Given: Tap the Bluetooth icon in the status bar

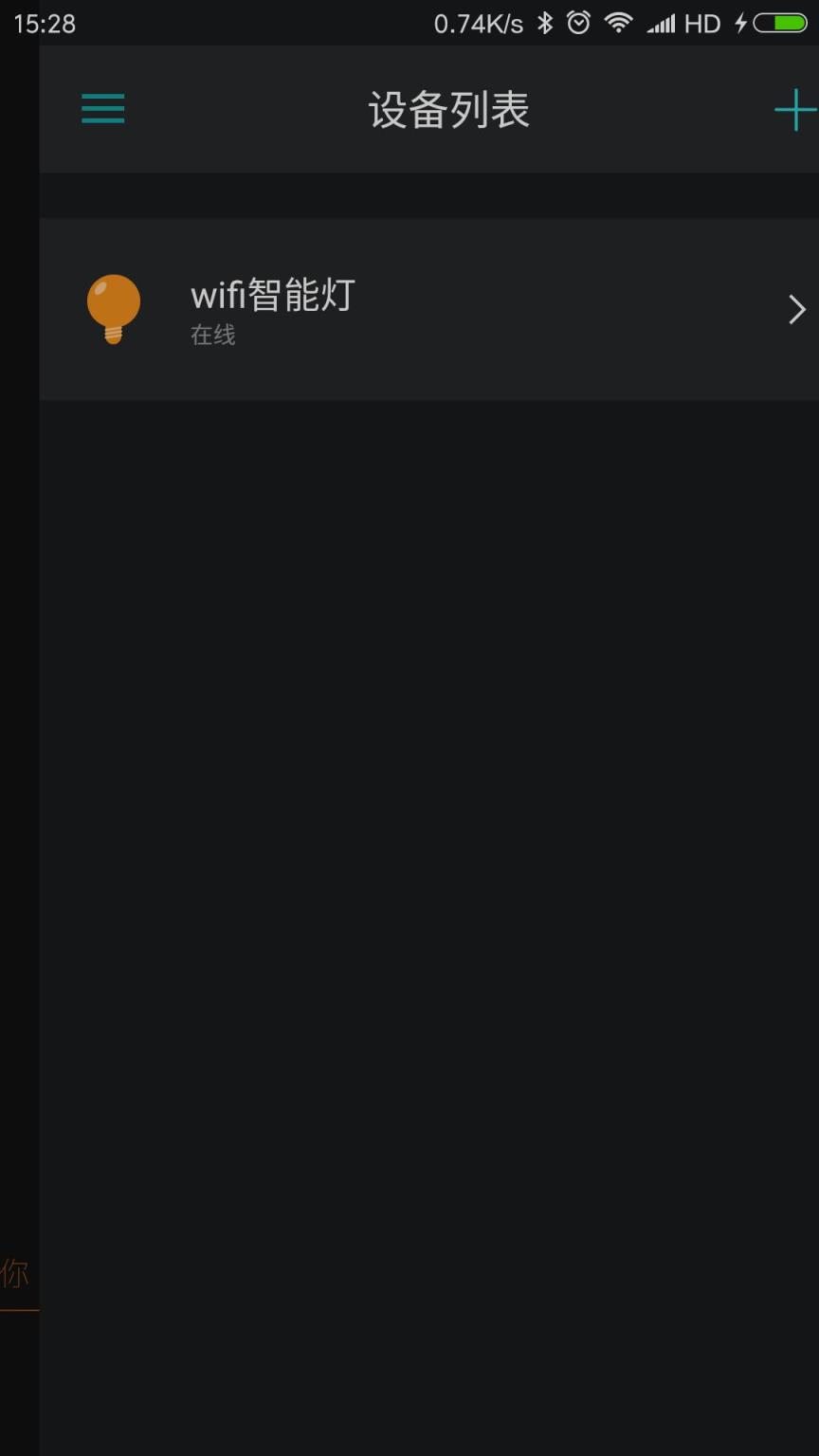Looking at the screenshot, I should tap(545, 22).
